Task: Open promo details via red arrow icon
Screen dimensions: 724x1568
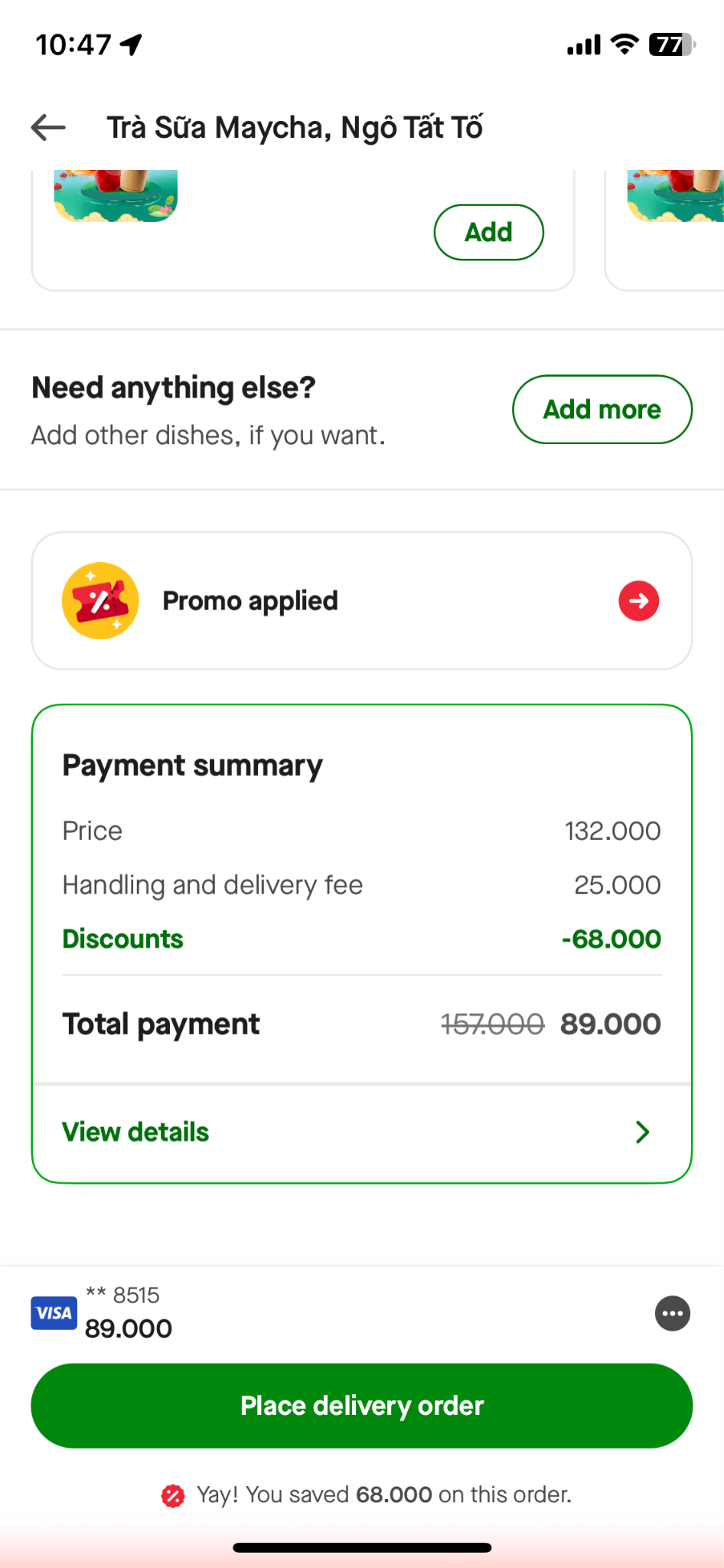Action: click(x=638, y=601)
